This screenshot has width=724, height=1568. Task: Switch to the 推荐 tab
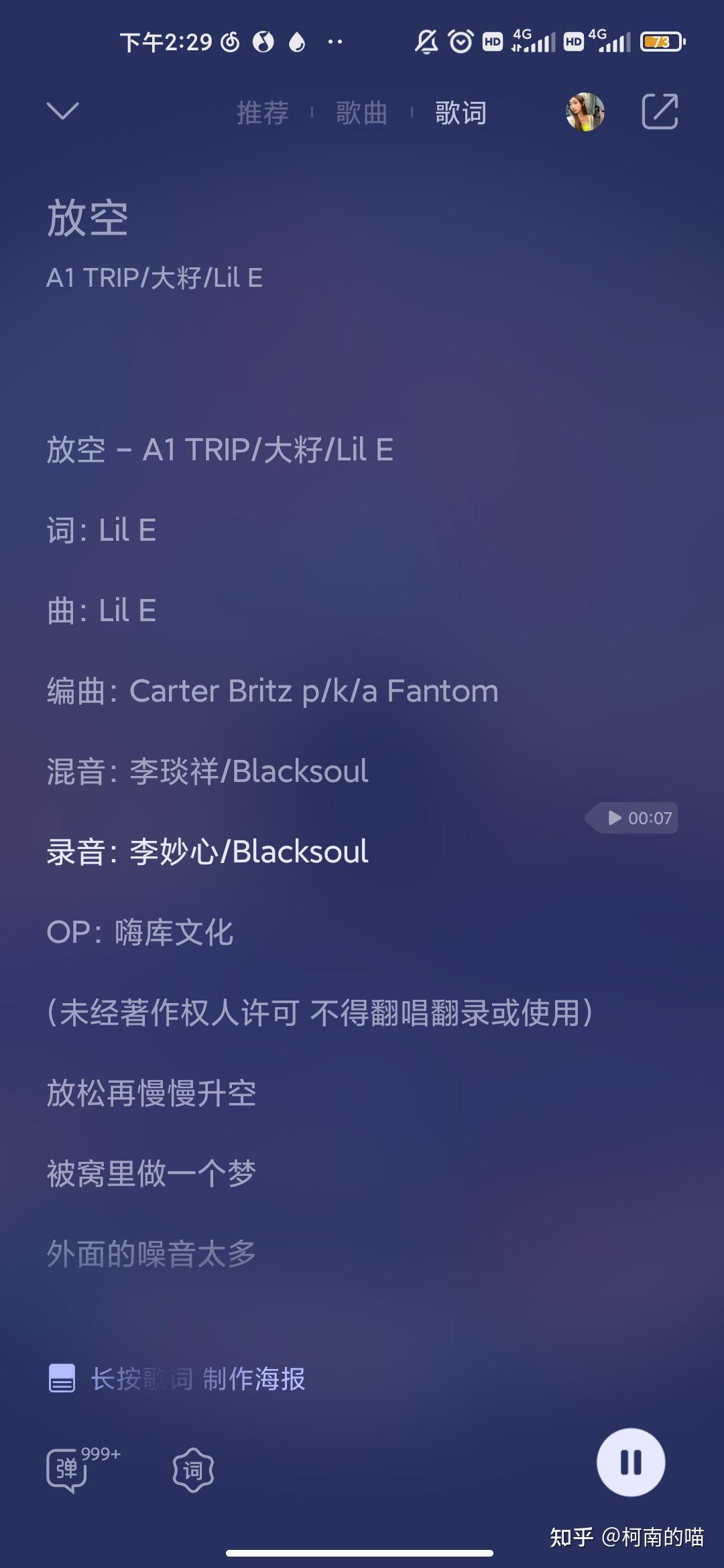pos(263,114)
